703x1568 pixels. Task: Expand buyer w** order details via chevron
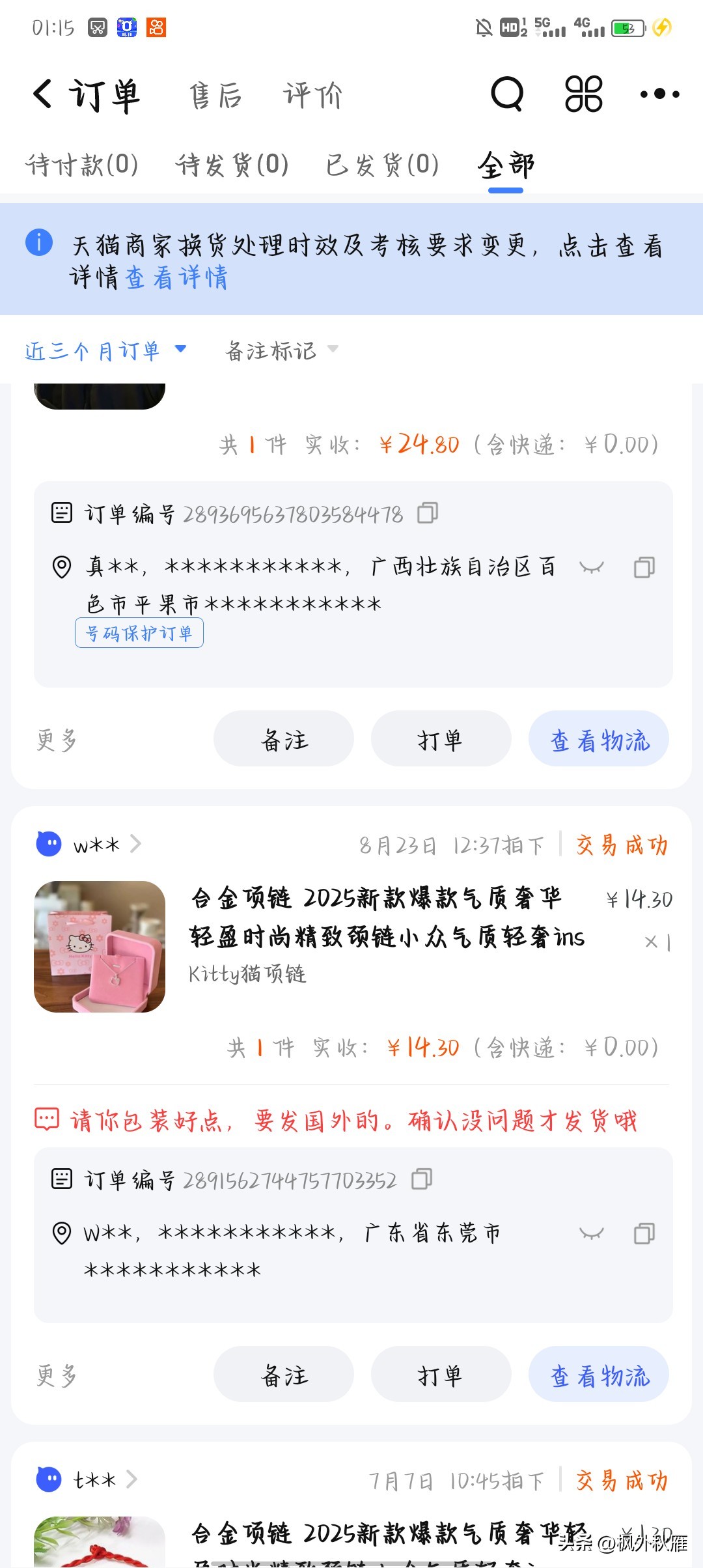(137, 843)
